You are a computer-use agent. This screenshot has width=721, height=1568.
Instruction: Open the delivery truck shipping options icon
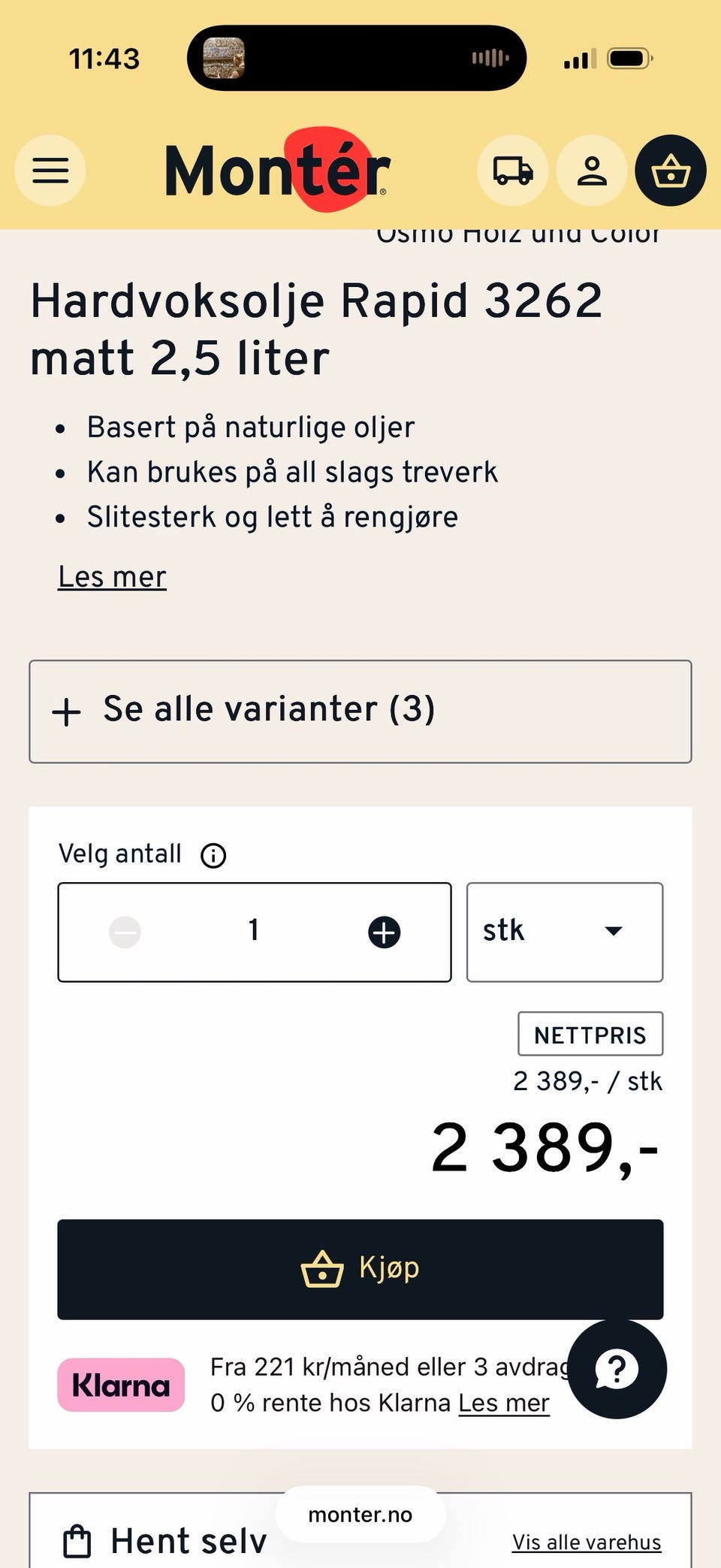pos(511,171)
